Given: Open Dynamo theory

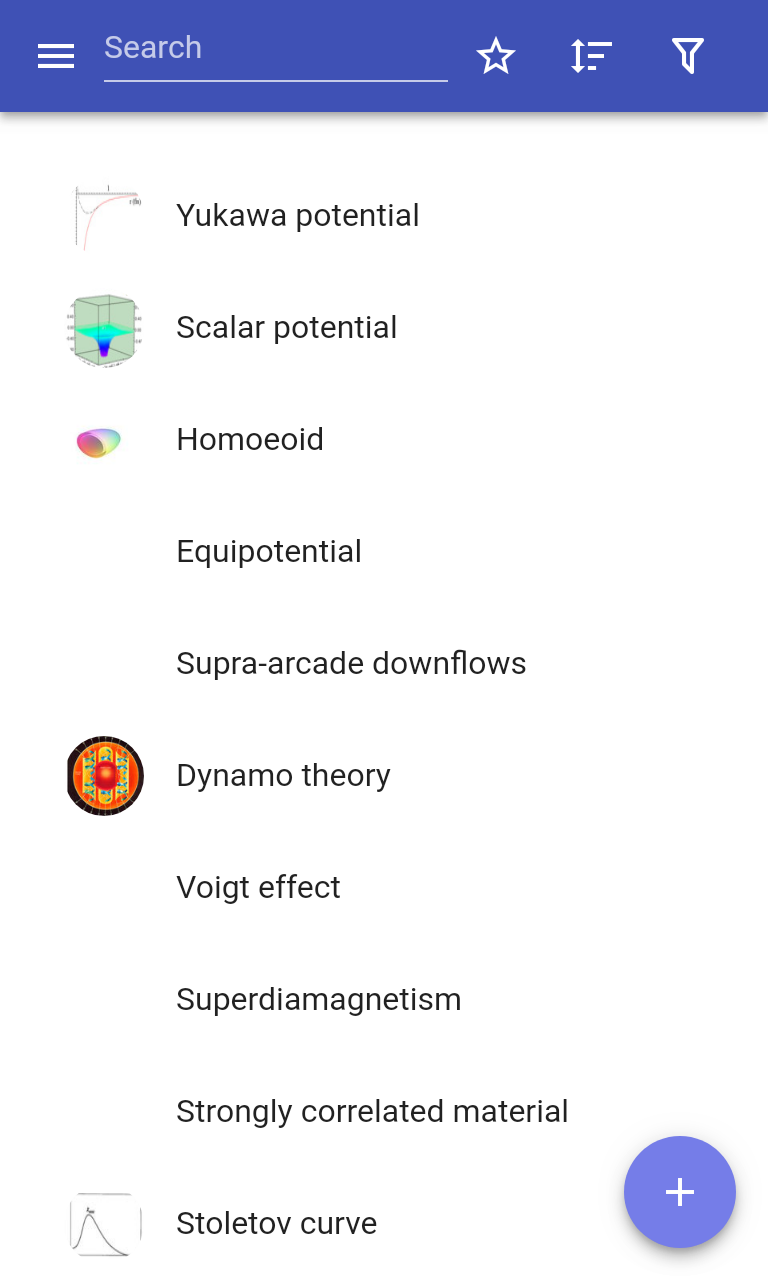Looking at the screenshot, I should (283, 776).
